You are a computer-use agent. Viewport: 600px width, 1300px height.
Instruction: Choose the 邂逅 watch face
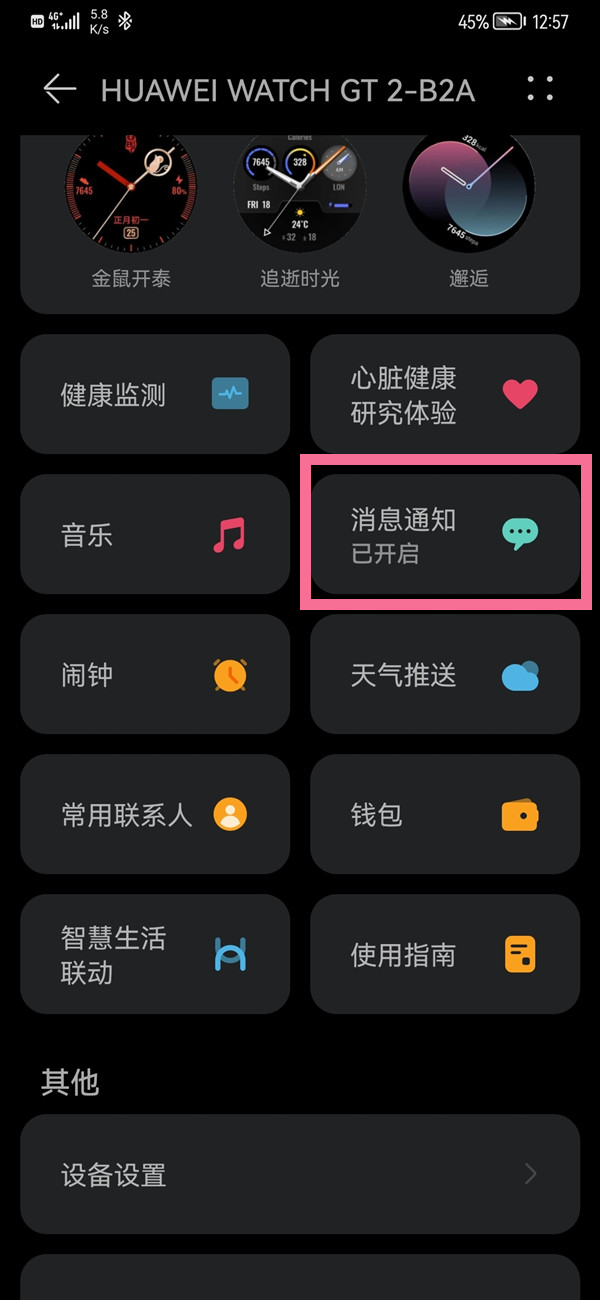click(x=468, y=192)
